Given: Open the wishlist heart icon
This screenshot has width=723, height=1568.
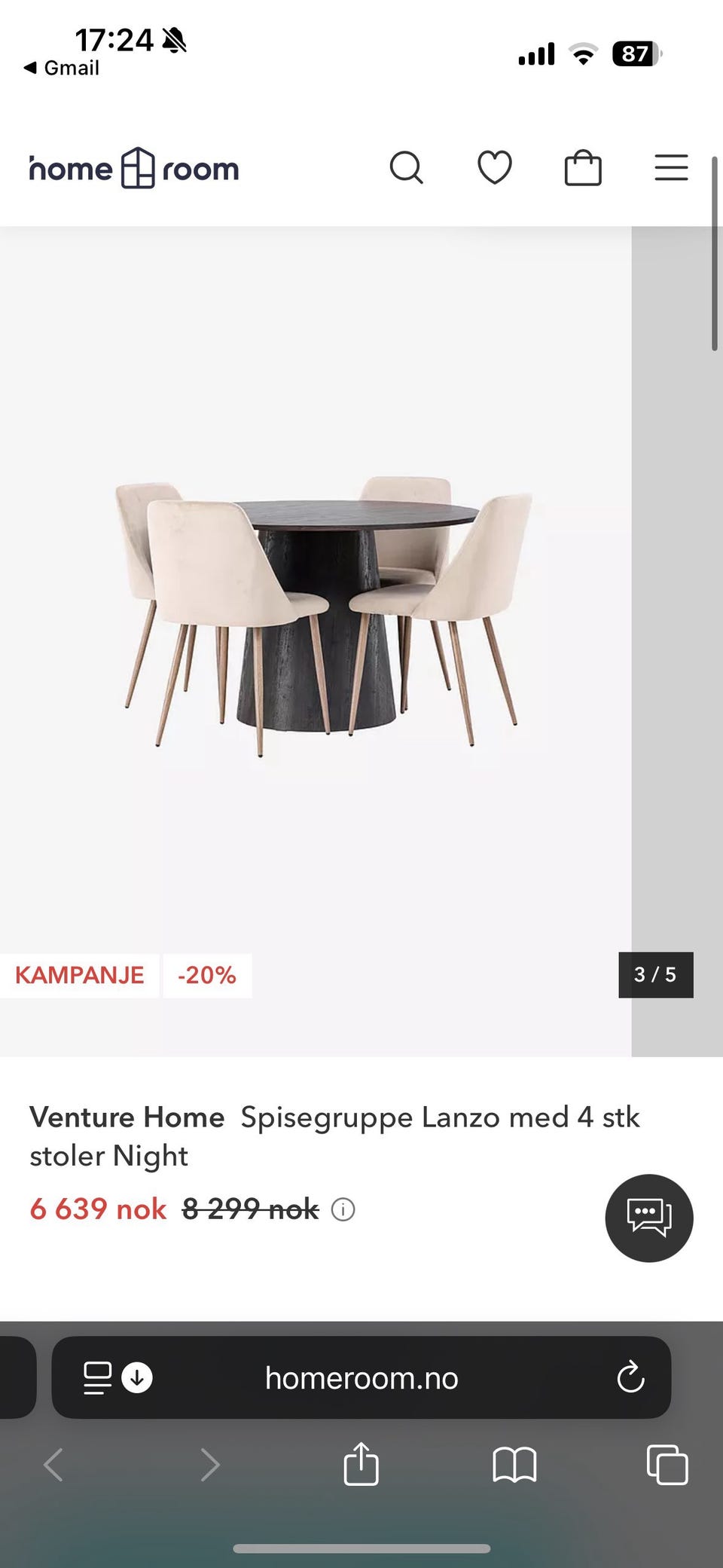Looking at the screenshot, I should 495,168.
